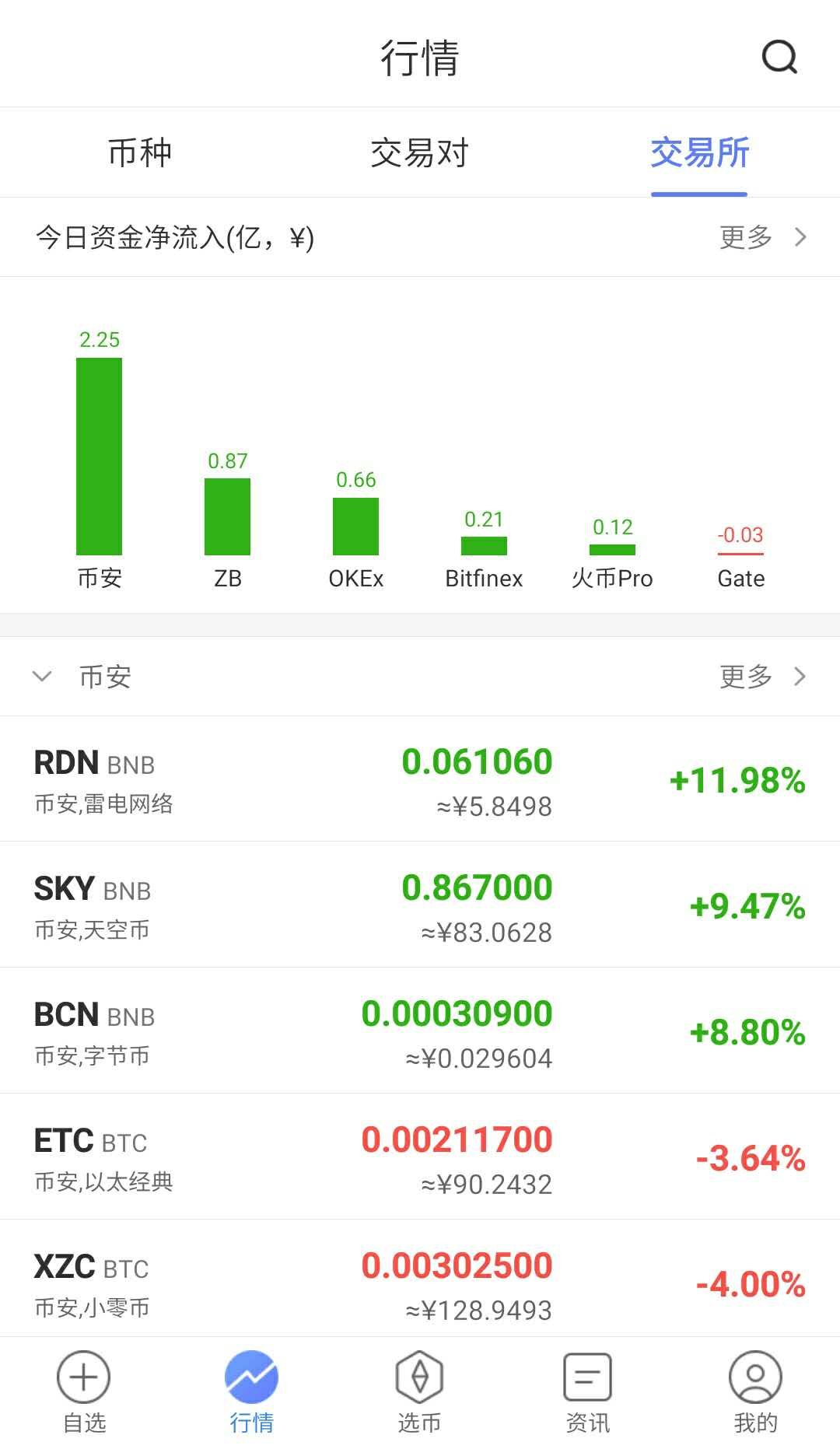Open the SKY BNB trading pair
This screenshot has width=840, height=1449.
click(x=420, y=905)
